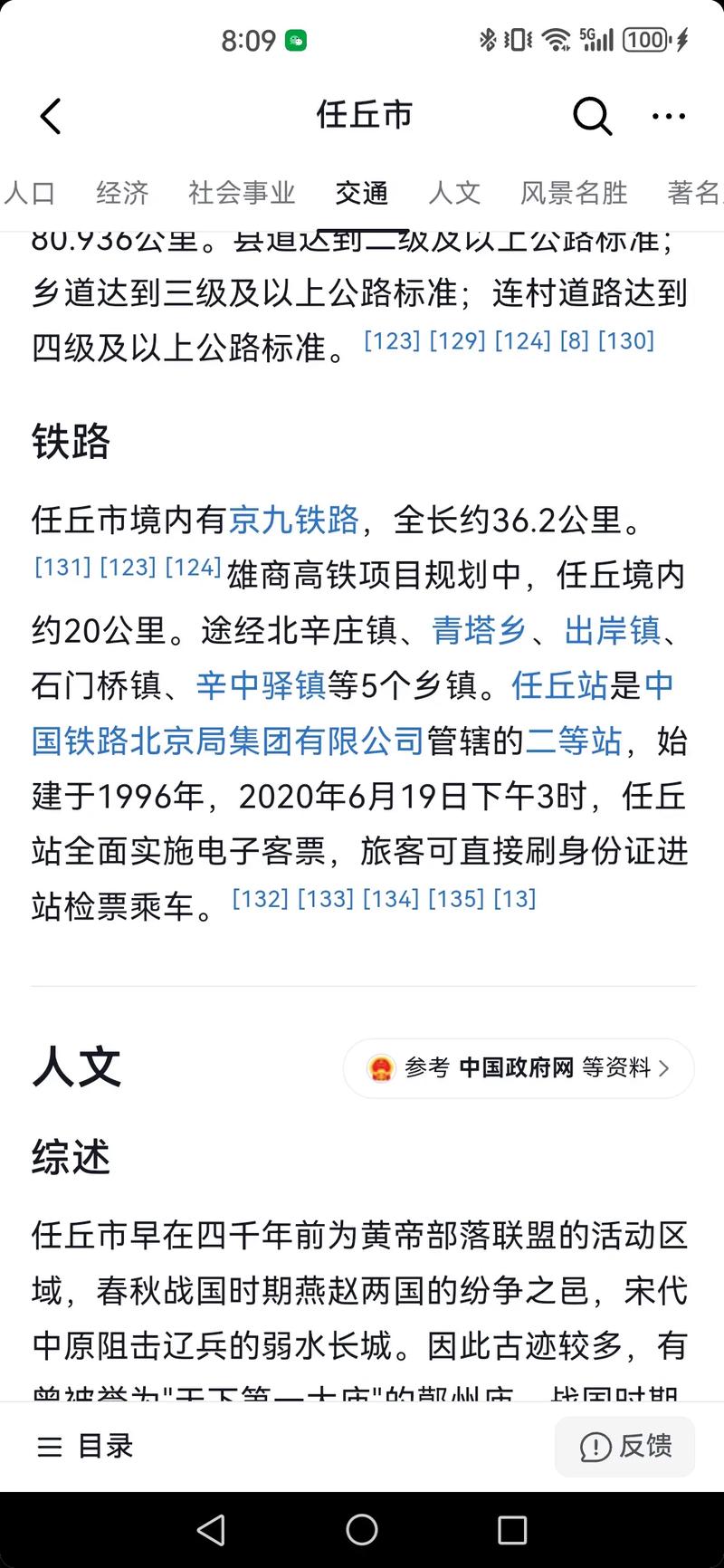The image size is (724, 1568).
Task: Tap the 目录 hamburger icon at bottom
Action: pyautogui.click(x=52, y=1446)
